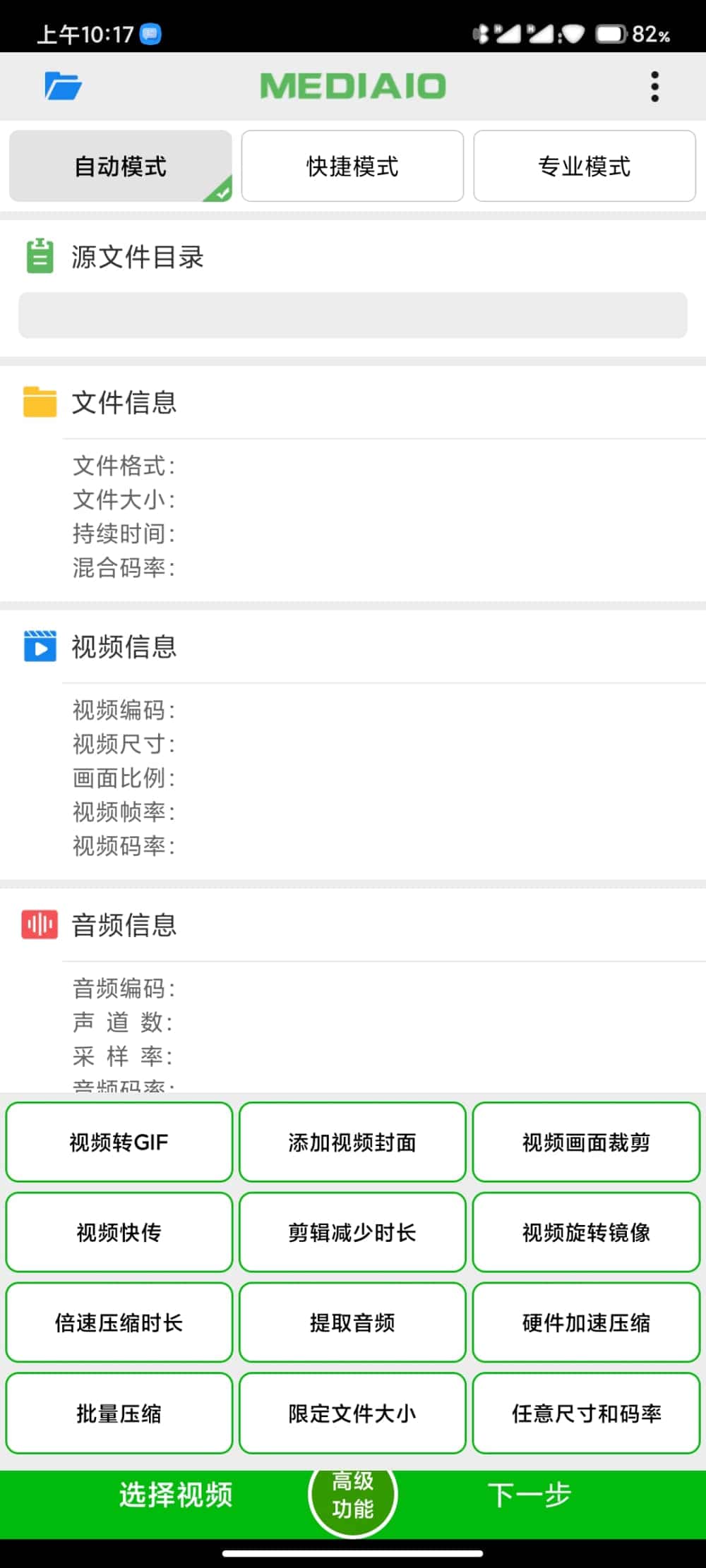Go to 下一步
The width and height of the screenshot is (706, 1568).
point(529,1494)
